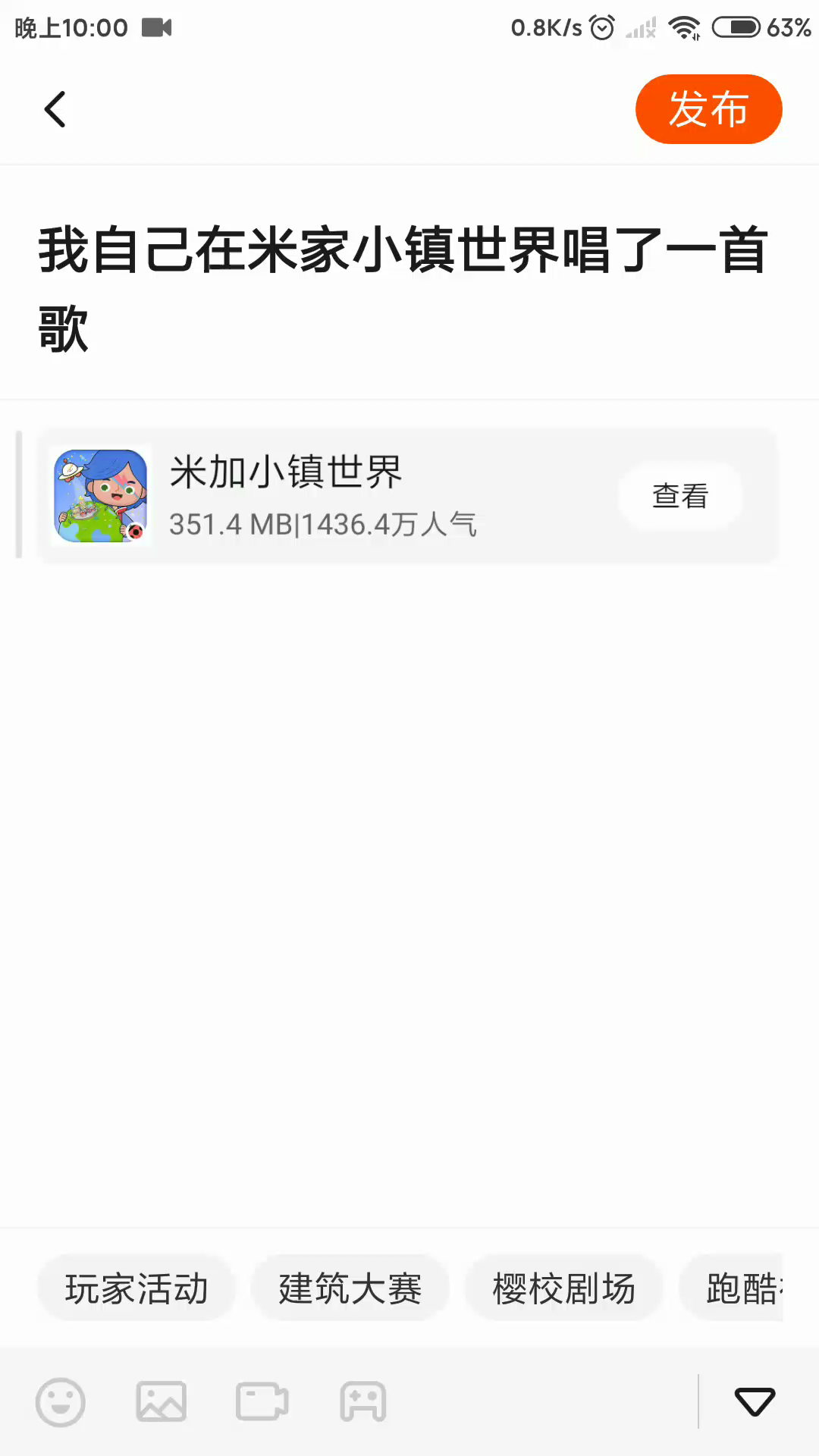Screen dimensions: 819x1456
Task: Open the emoji picker
Action: click(61, 1401)
